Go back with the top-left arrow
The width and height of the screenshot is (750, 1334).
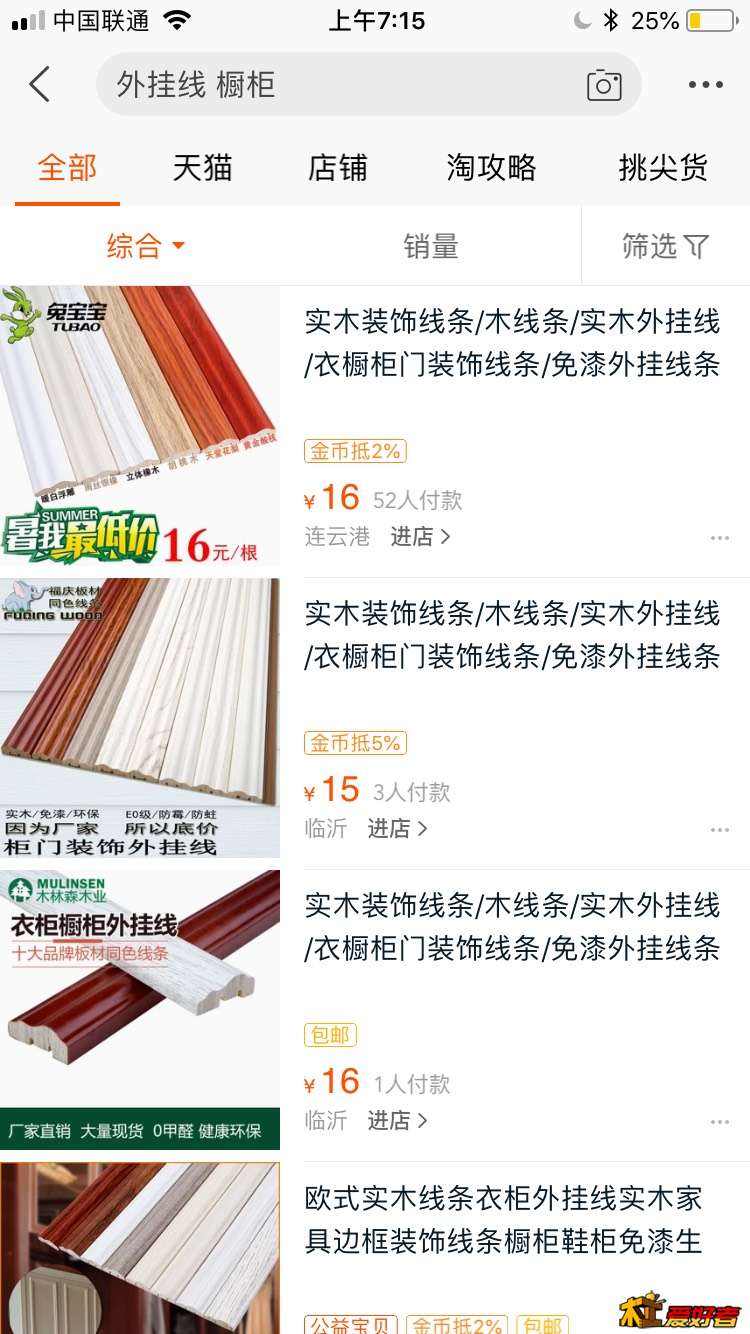click(40, 85)
